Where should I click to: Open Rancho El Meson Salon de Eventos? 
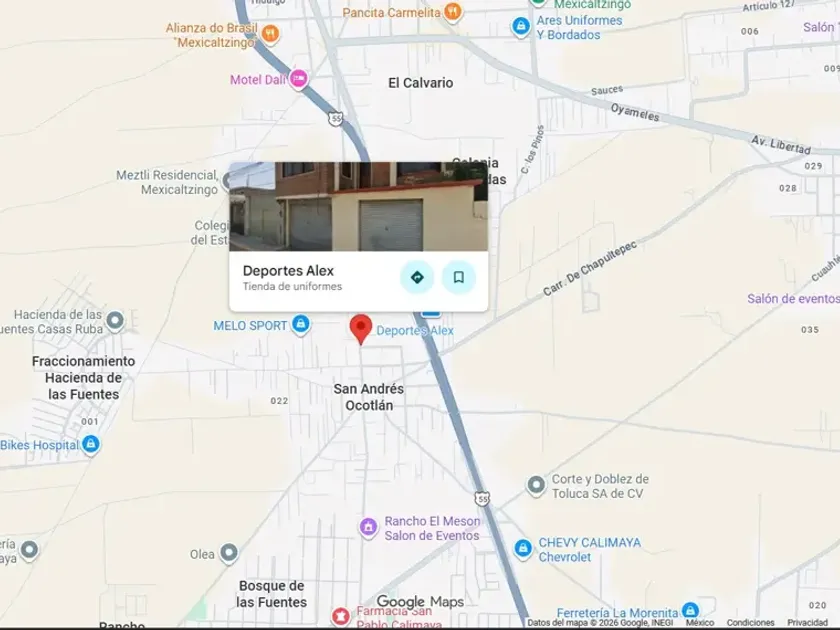coord(368,527)
